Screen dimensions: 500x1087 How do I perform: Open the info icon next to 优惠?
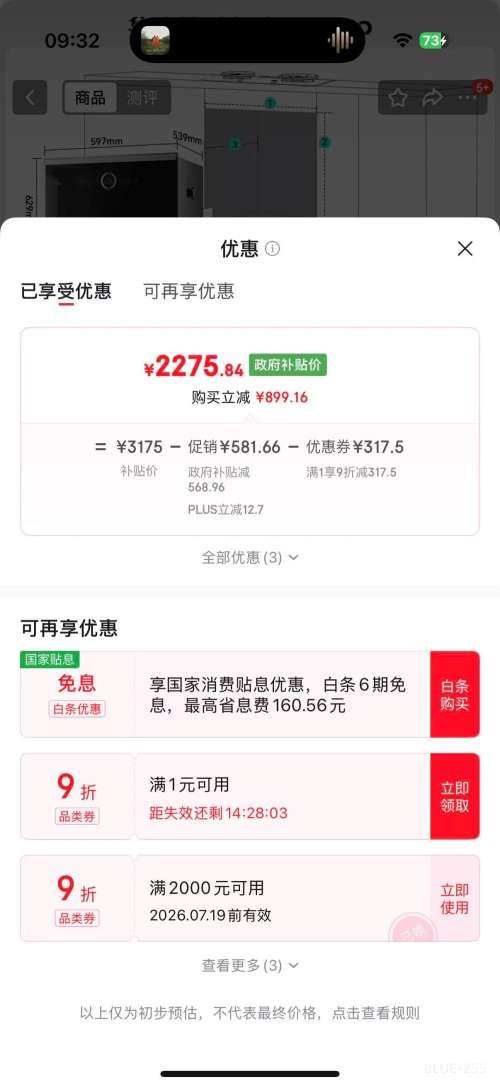(273, 249)
